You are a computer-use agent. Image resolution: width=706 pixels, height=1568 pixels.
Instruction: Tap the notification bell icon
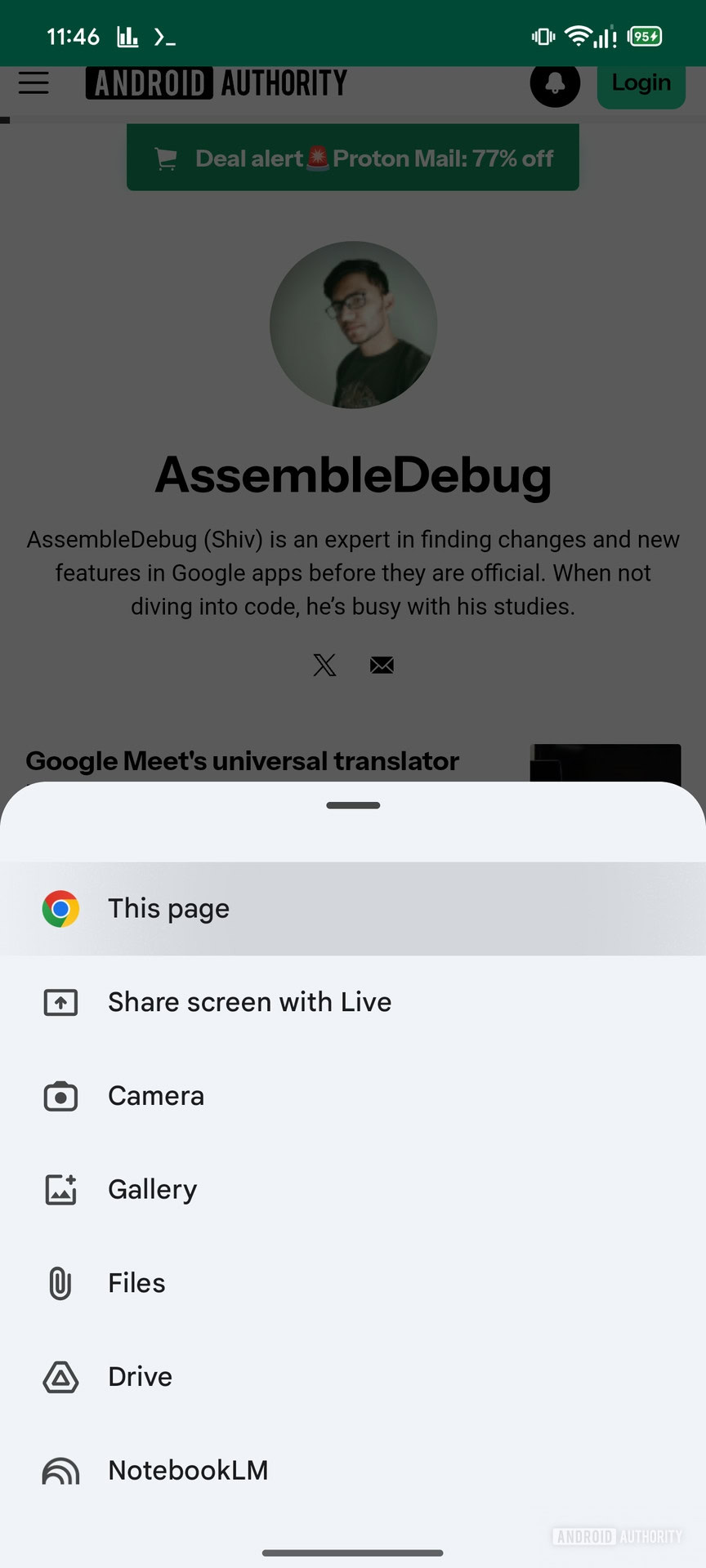[555, 83]
